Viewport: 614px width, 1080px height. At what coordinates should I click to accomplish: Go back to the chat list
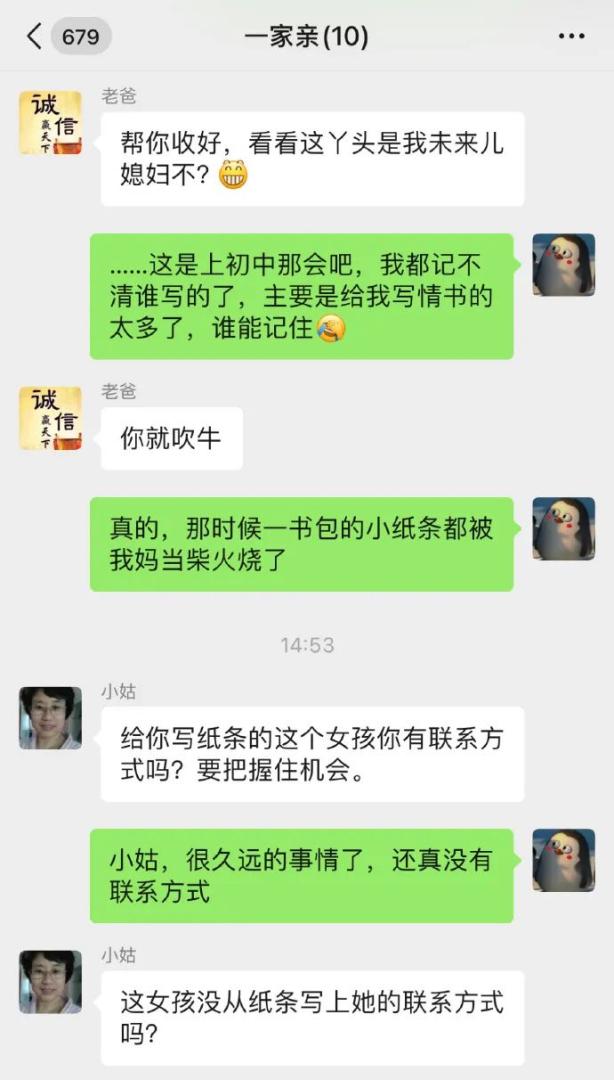click(x=35, y=37)
